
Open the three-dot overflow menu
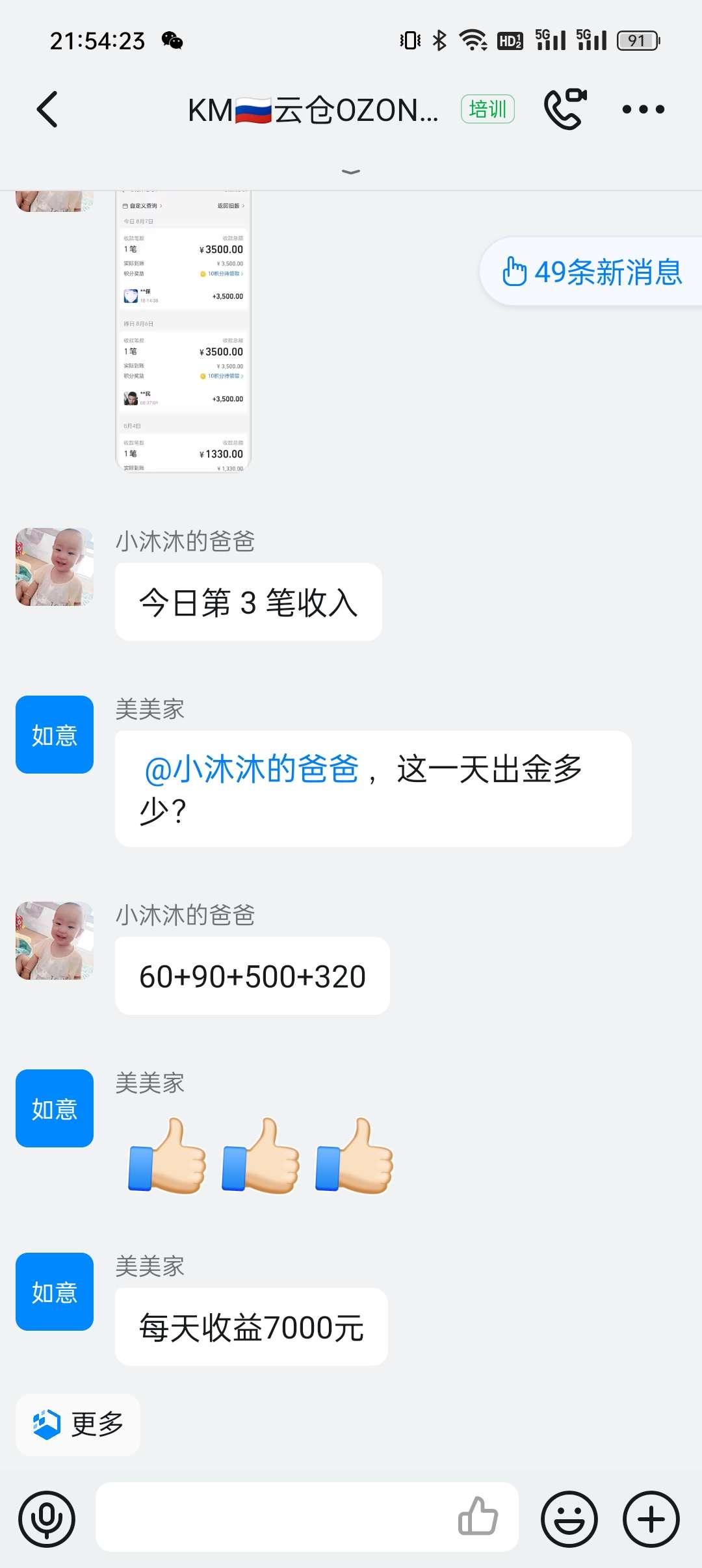pos(643,109)
